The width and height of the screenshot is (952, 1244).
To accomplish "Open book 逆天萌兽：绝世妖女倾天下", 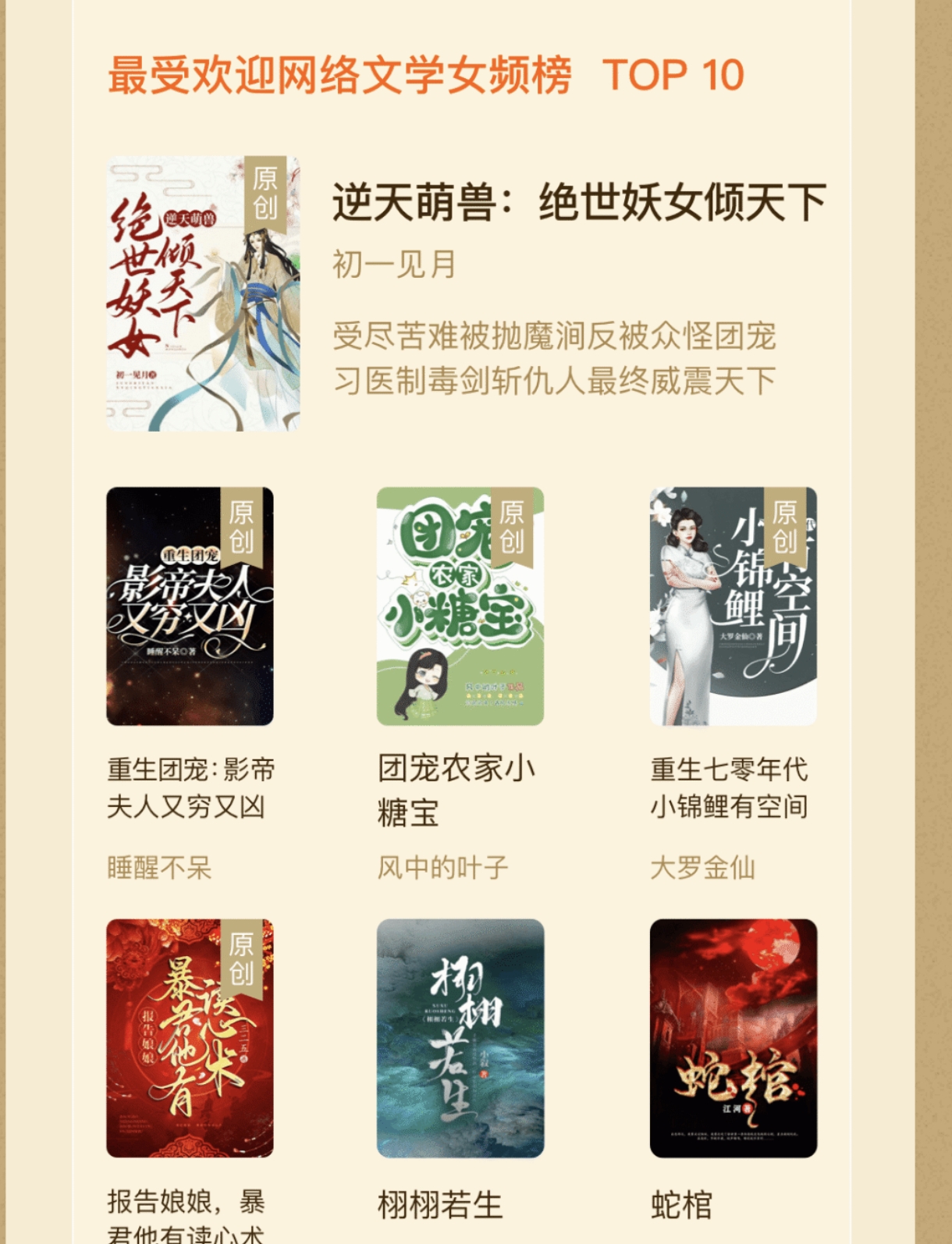I will tap(203, 293).
